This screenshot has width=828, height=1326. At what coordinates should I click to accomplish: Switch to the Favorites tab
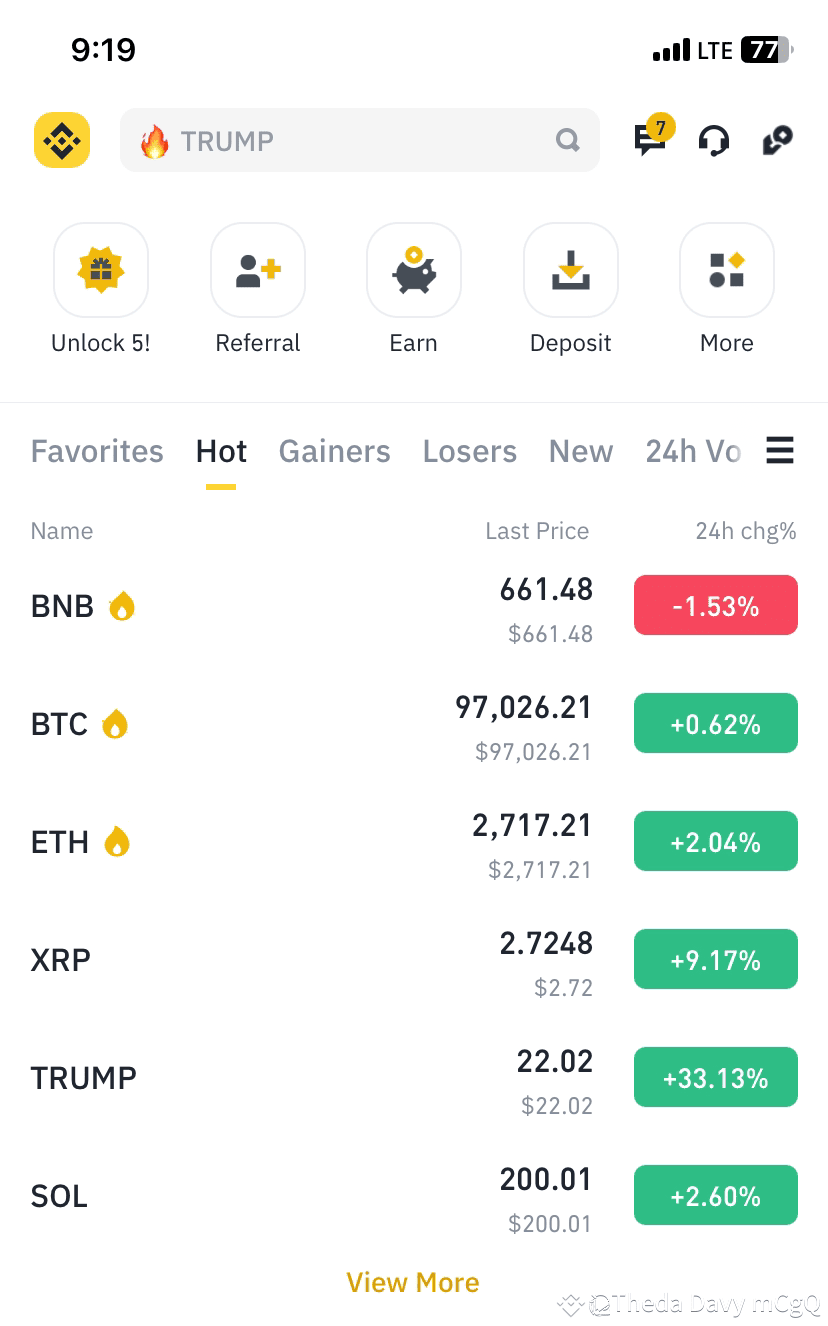coord(96,451)
